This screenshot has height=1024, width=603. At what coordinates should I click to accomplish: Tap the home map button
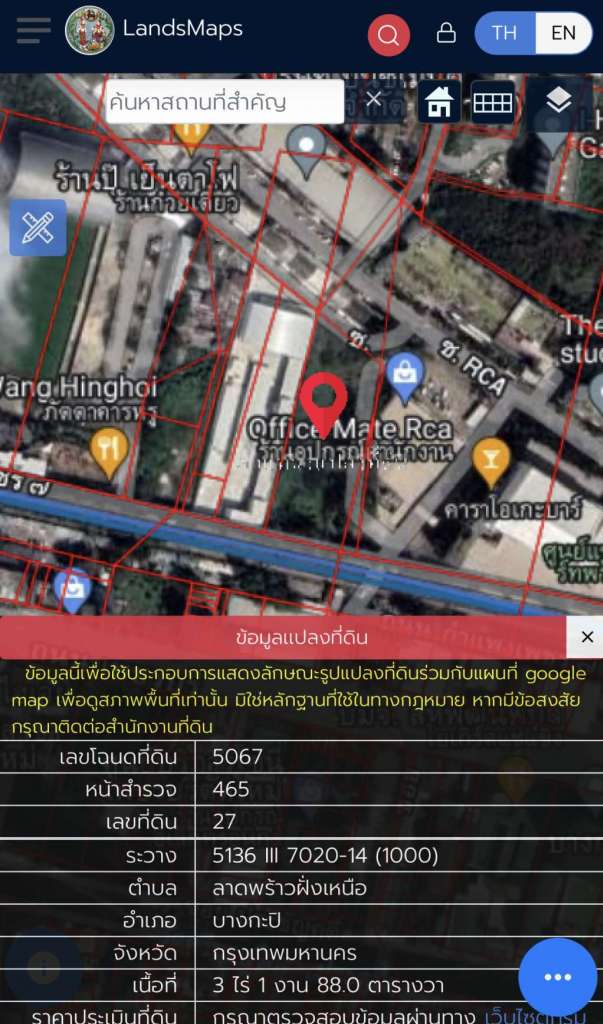(x=440, y=102)
